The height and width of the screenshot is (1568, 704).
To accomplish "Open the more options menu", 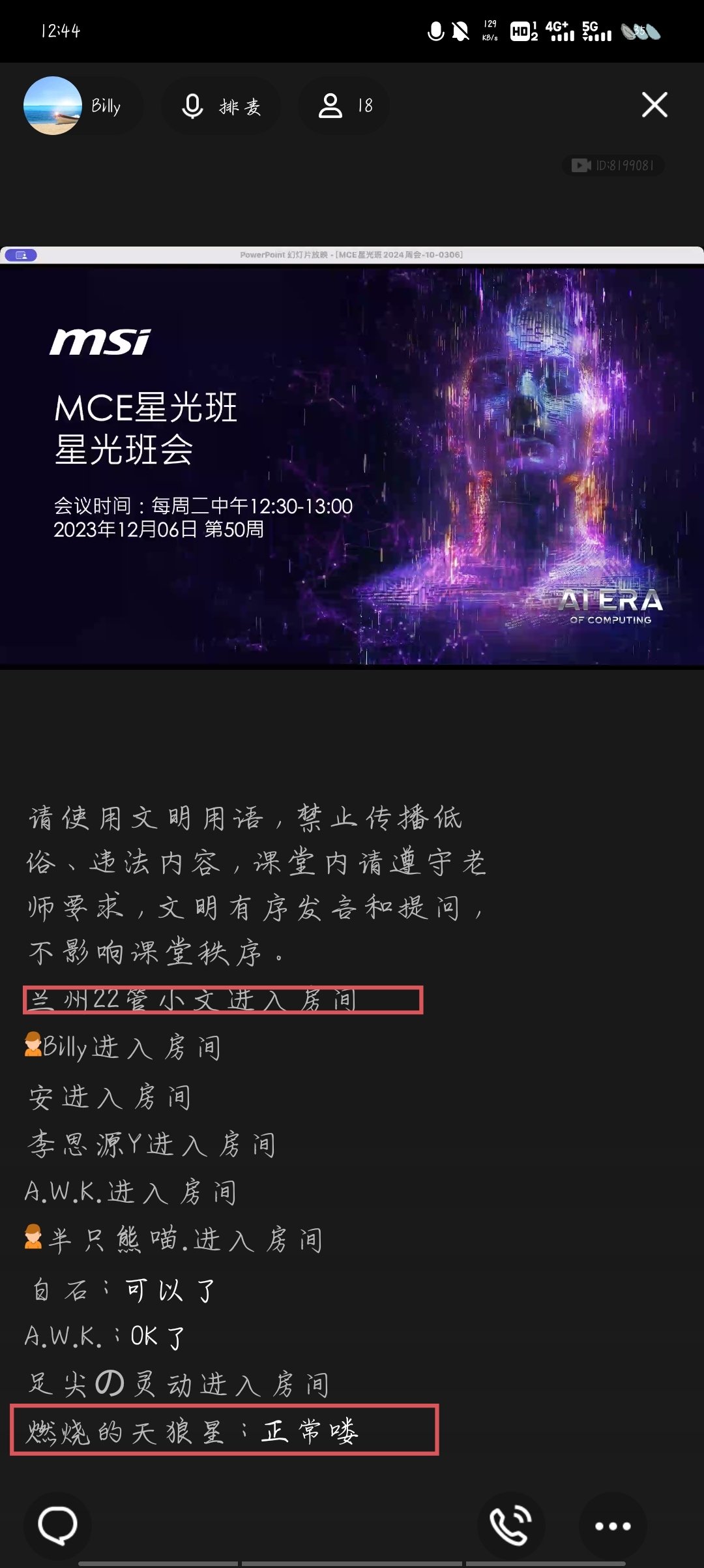I will tap(613, 1526).
